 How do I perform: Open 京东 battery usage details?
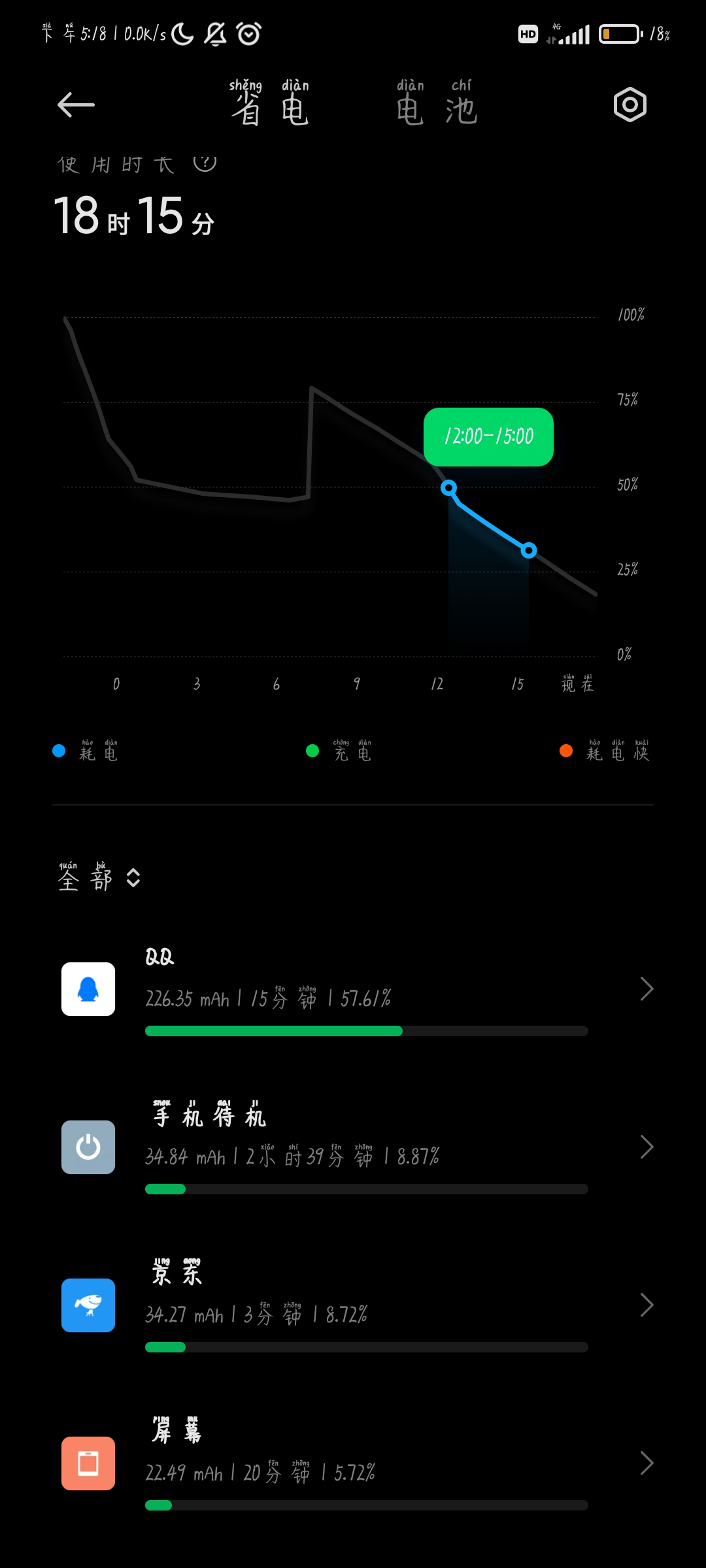pyautogui.click(x=353, y=1305)
